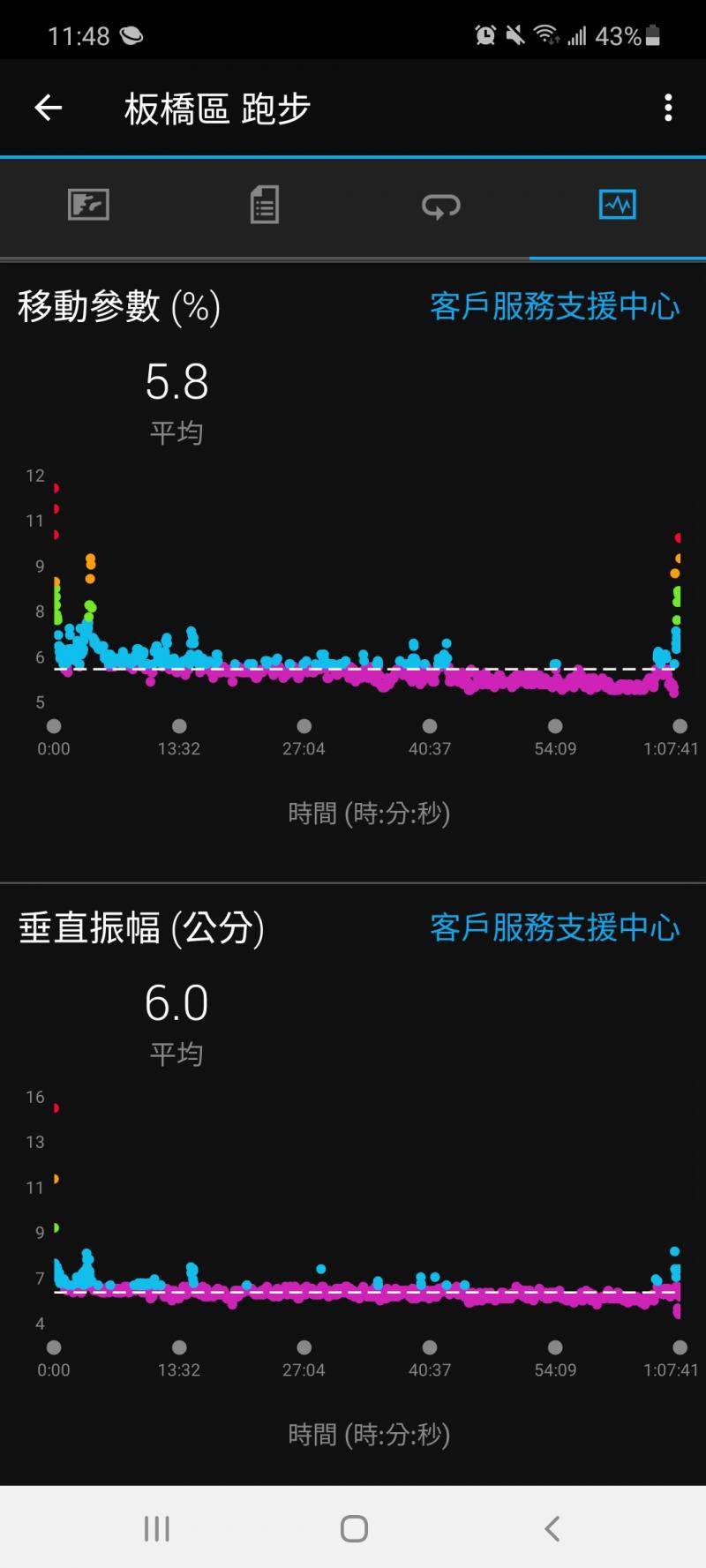
Task: Open 客戶服務支援中心 link beside 垂直振幅
Action: coord(554,928)
